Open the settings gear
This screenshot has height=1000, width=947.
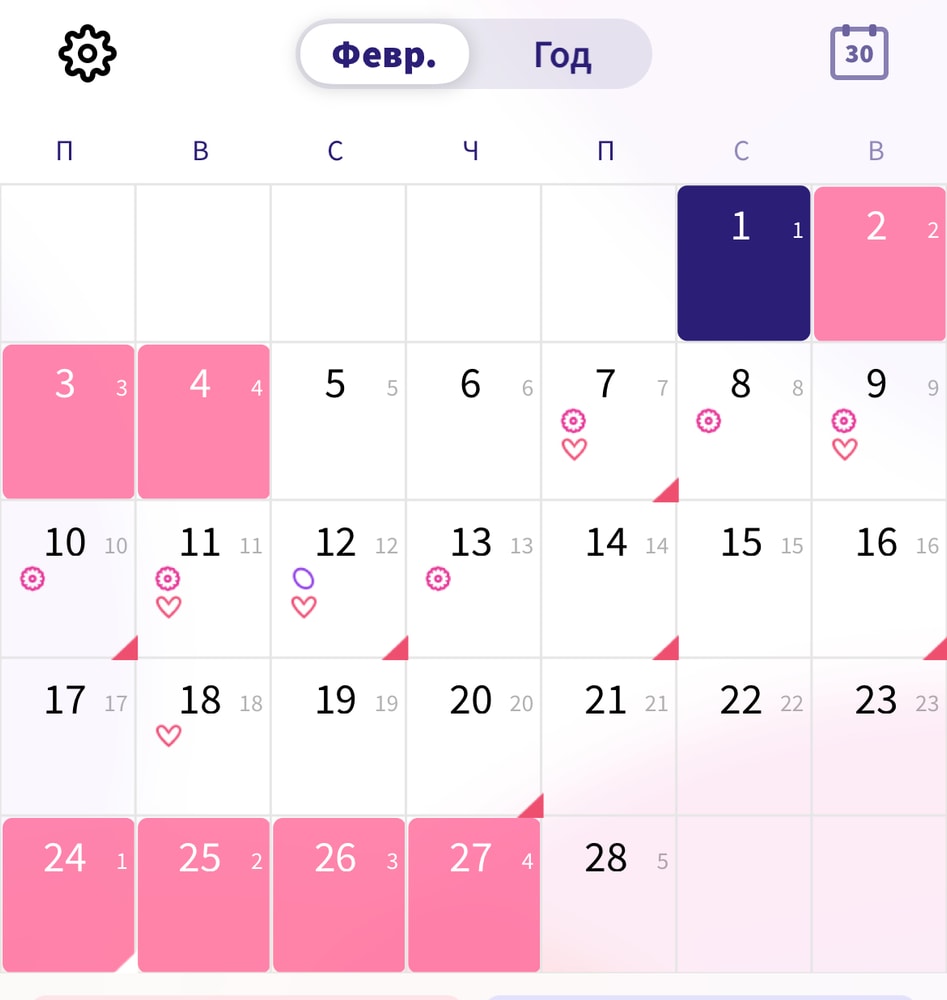tap(88, 53)
